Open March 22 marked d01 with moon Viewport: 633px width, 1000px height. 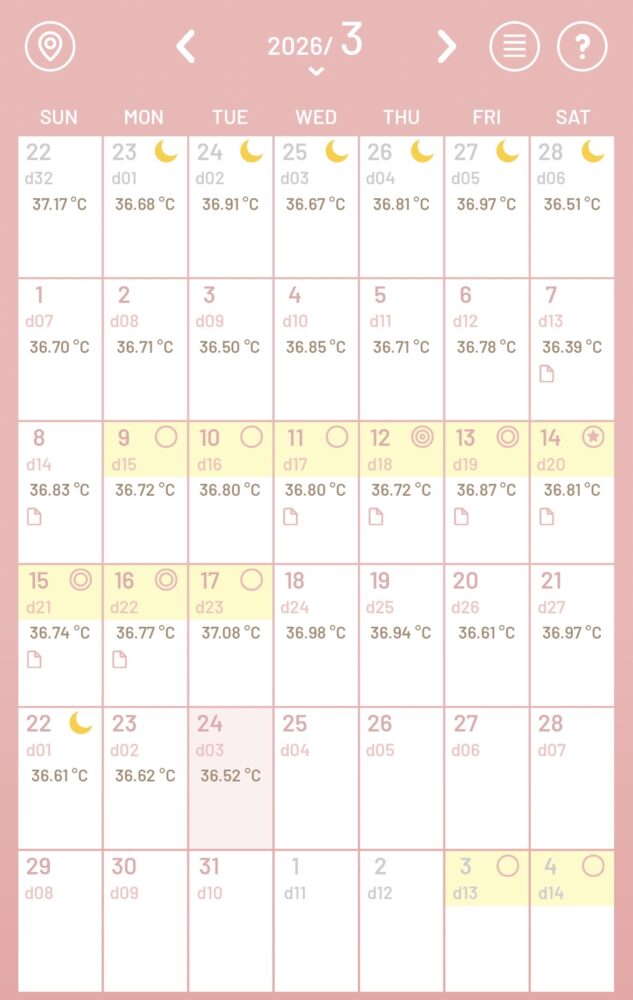pyautogui.click(x=60, y=778)
